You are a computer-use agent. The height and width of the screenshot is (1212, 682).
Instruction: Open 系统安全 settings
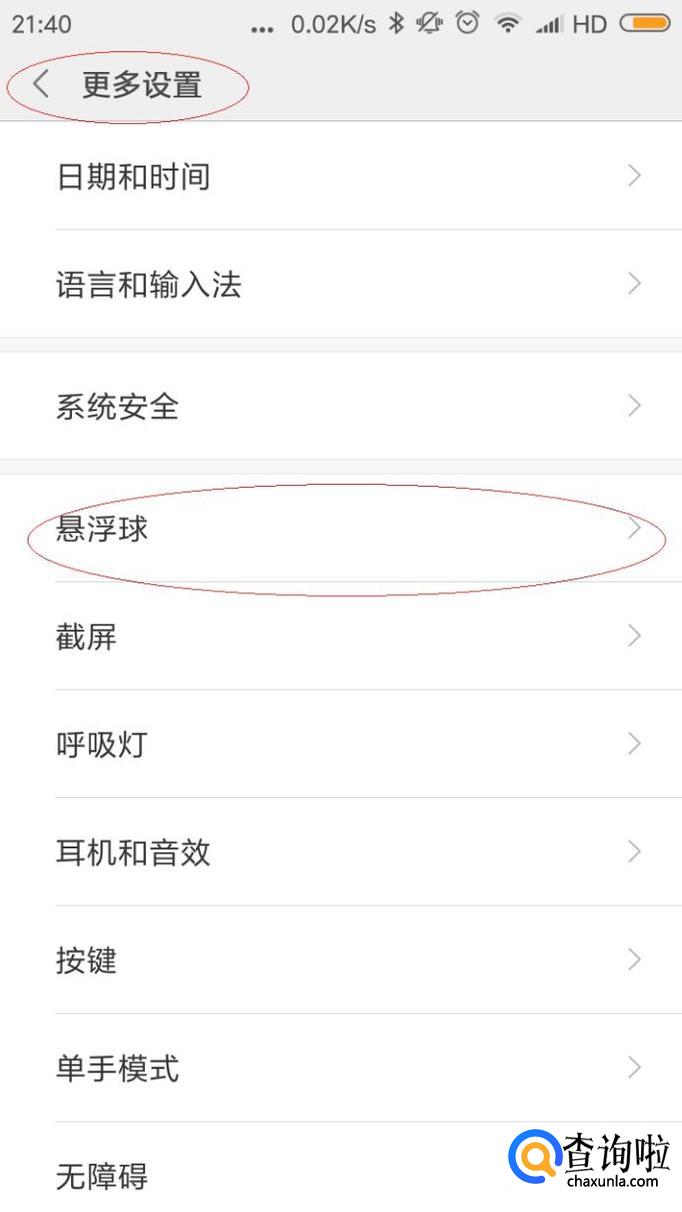(340, 406)
